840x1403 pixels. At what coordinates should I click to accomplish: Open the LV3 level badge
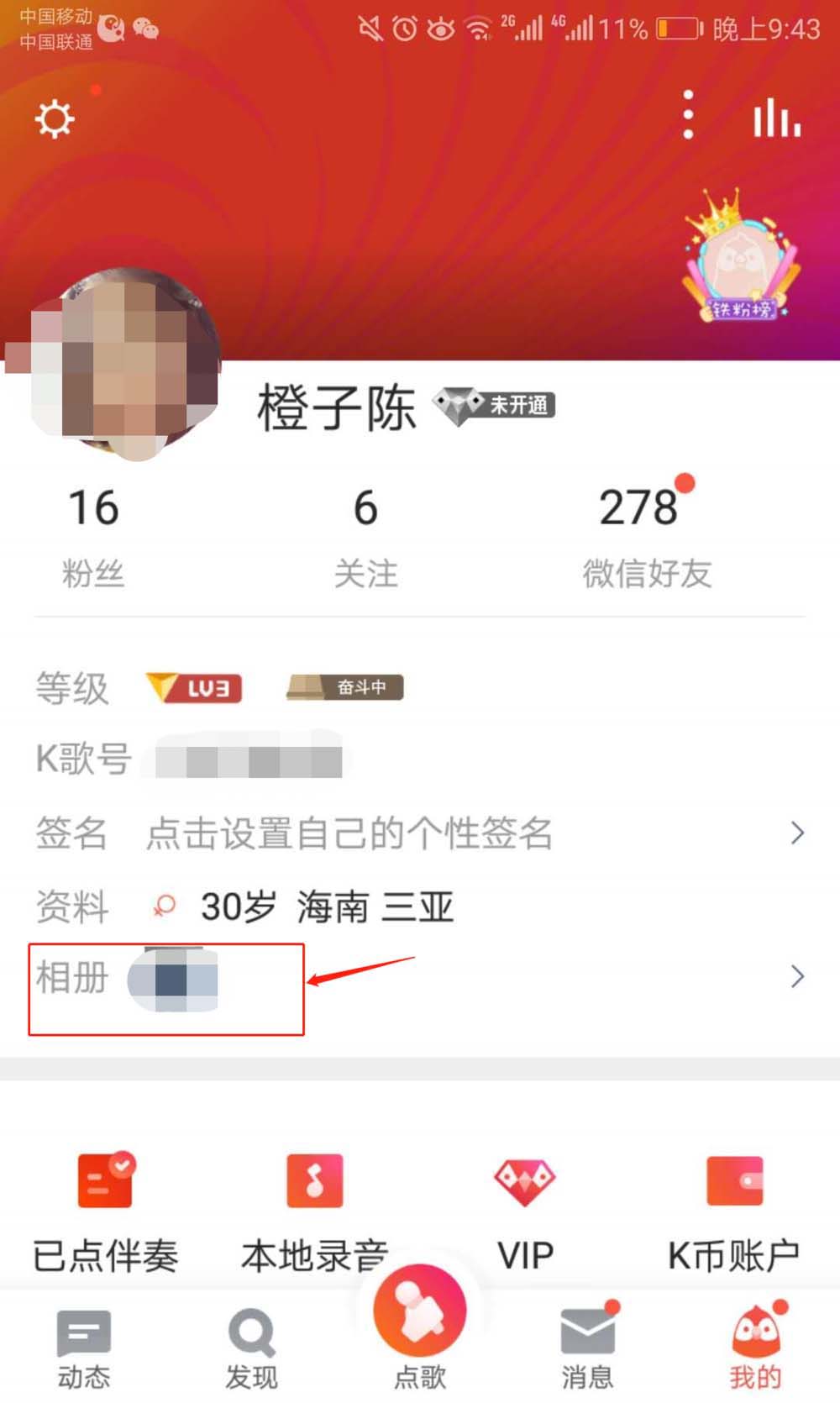point(194,688)
